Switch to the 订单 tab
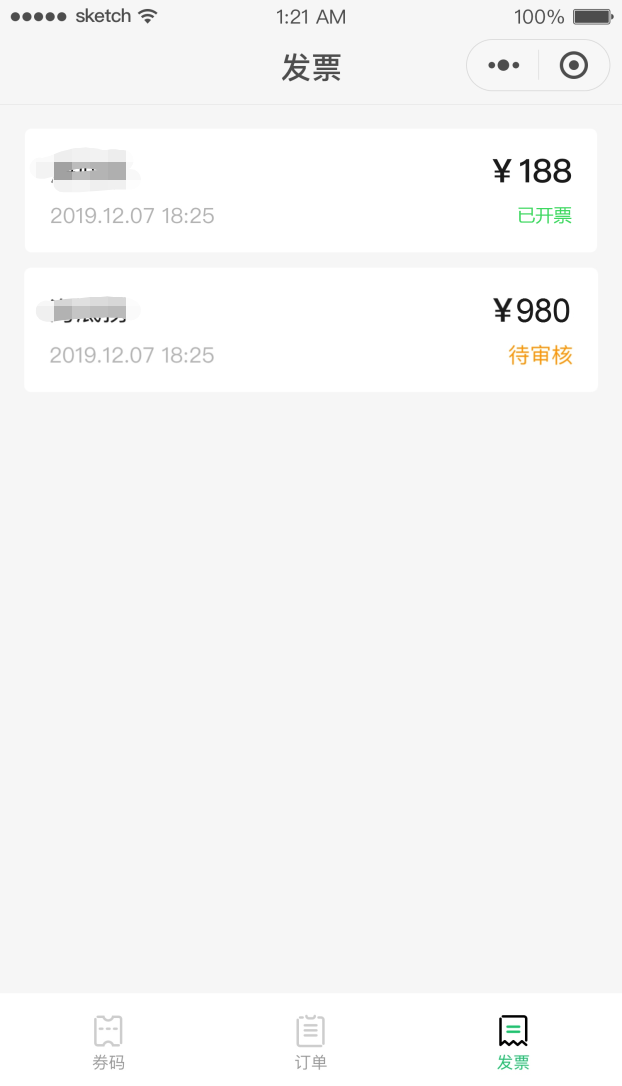Image resolution: width=622 pixels, height=1086 pixels. tap(310, 1042)
